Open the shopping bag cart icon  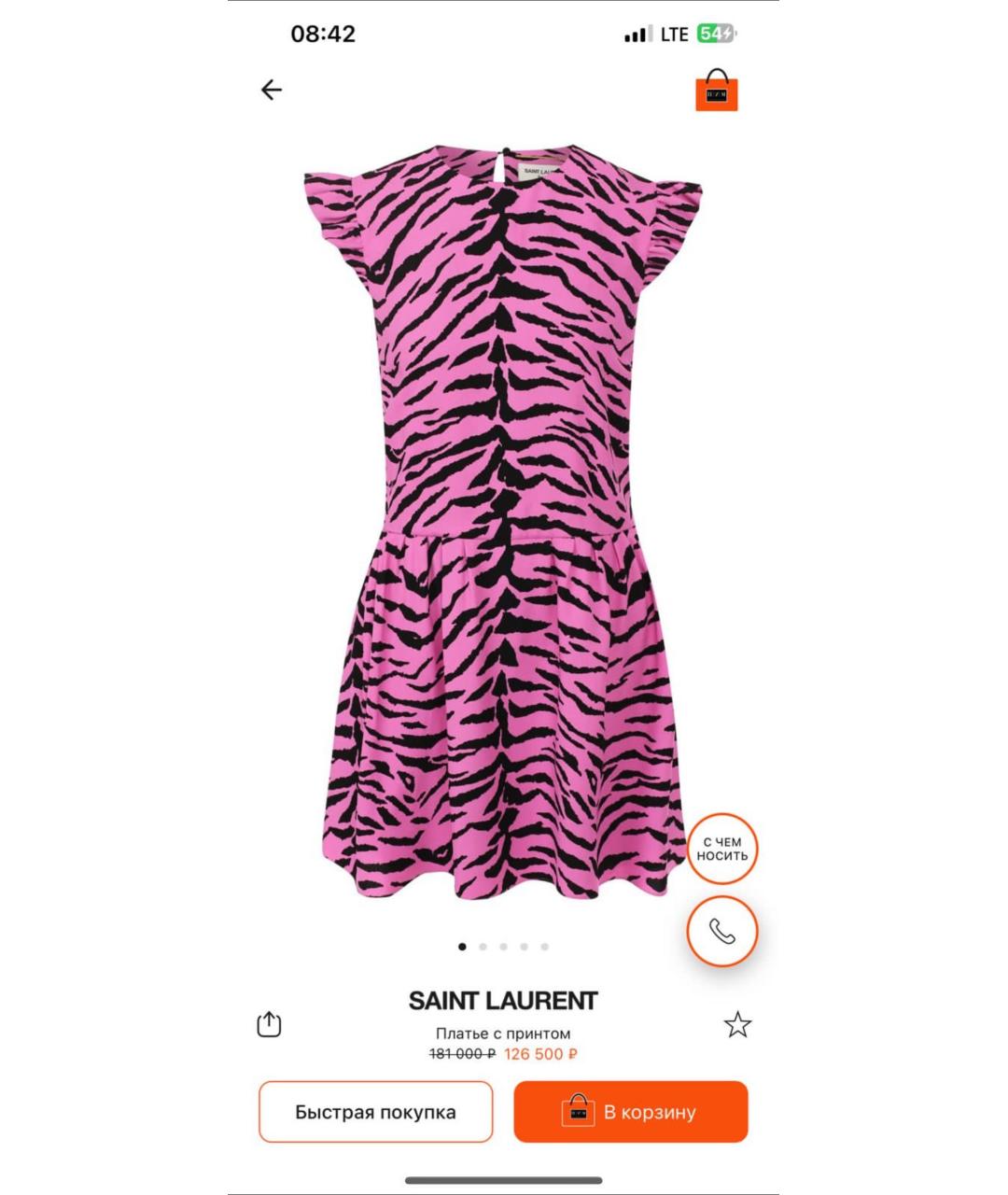717,91
